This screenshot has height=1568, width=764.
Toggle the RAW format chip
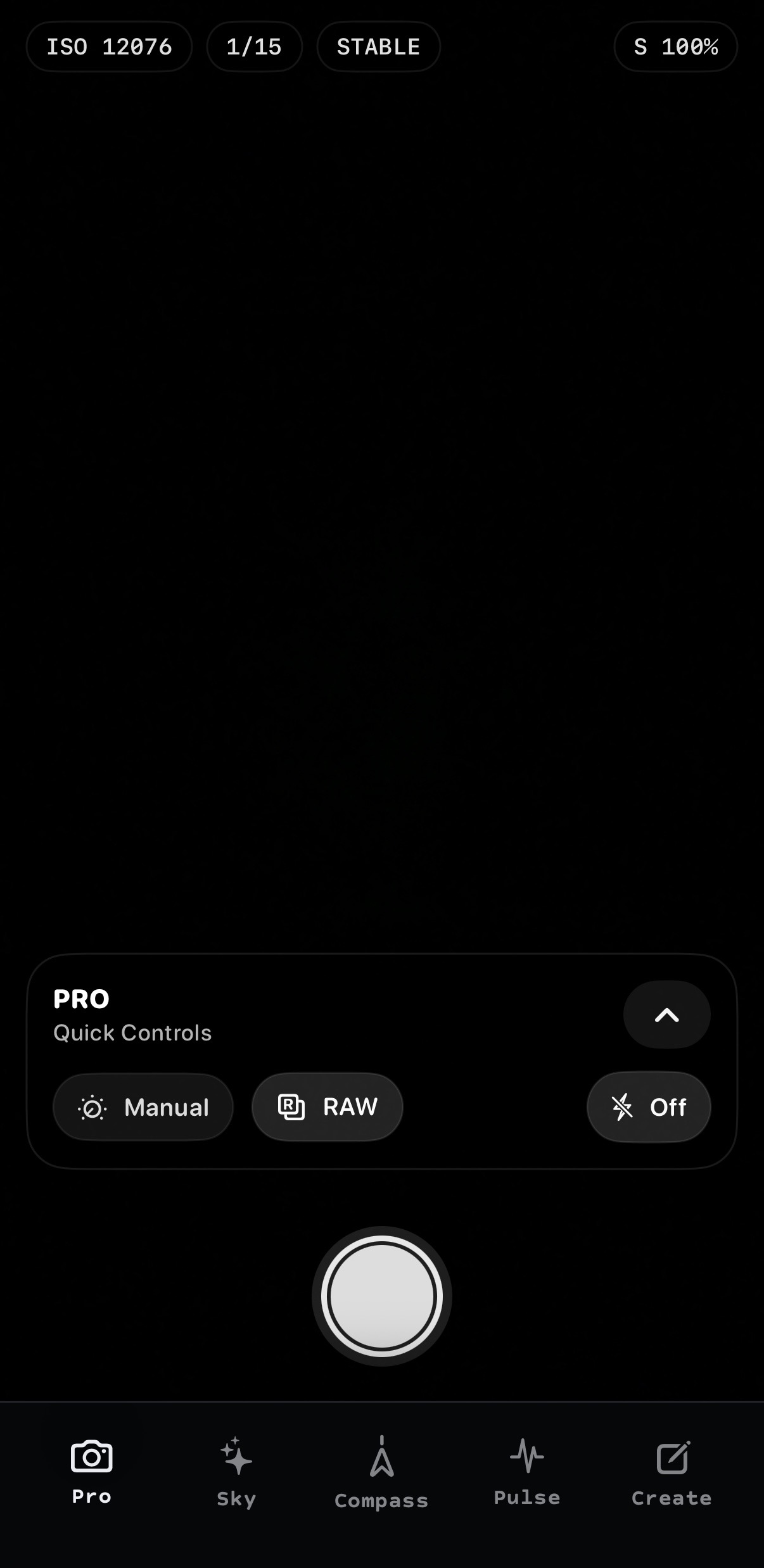click(x=328, y=1106)
